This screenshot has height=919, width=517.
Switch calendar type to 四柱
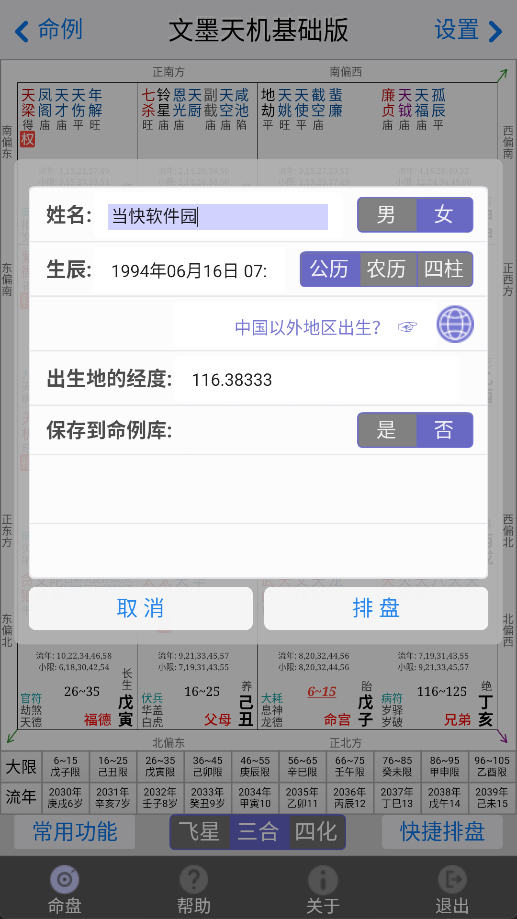tap(444, 270)
